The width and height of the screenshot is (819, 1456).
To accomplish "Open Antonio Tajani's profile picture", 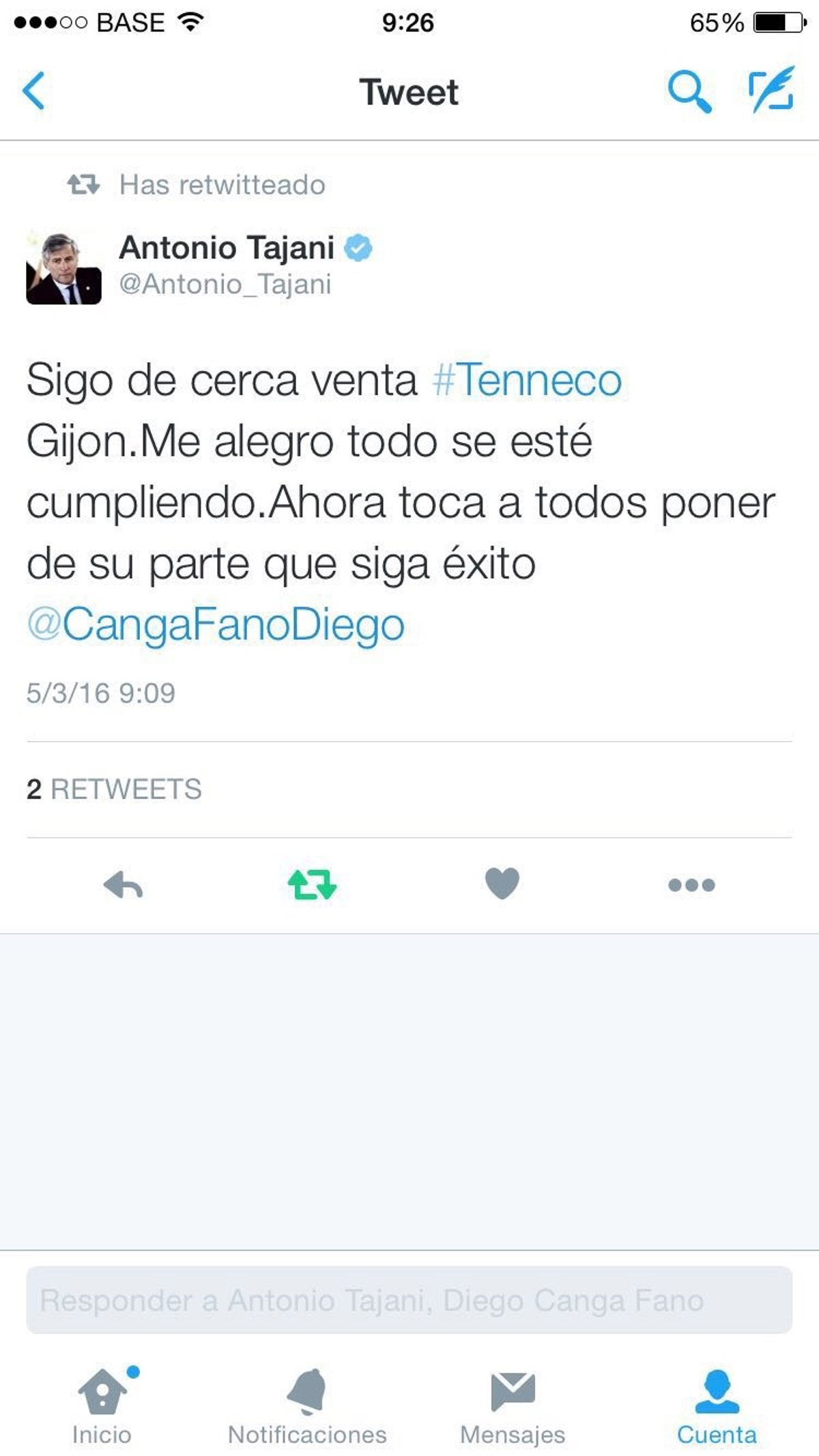I will 63,268.
